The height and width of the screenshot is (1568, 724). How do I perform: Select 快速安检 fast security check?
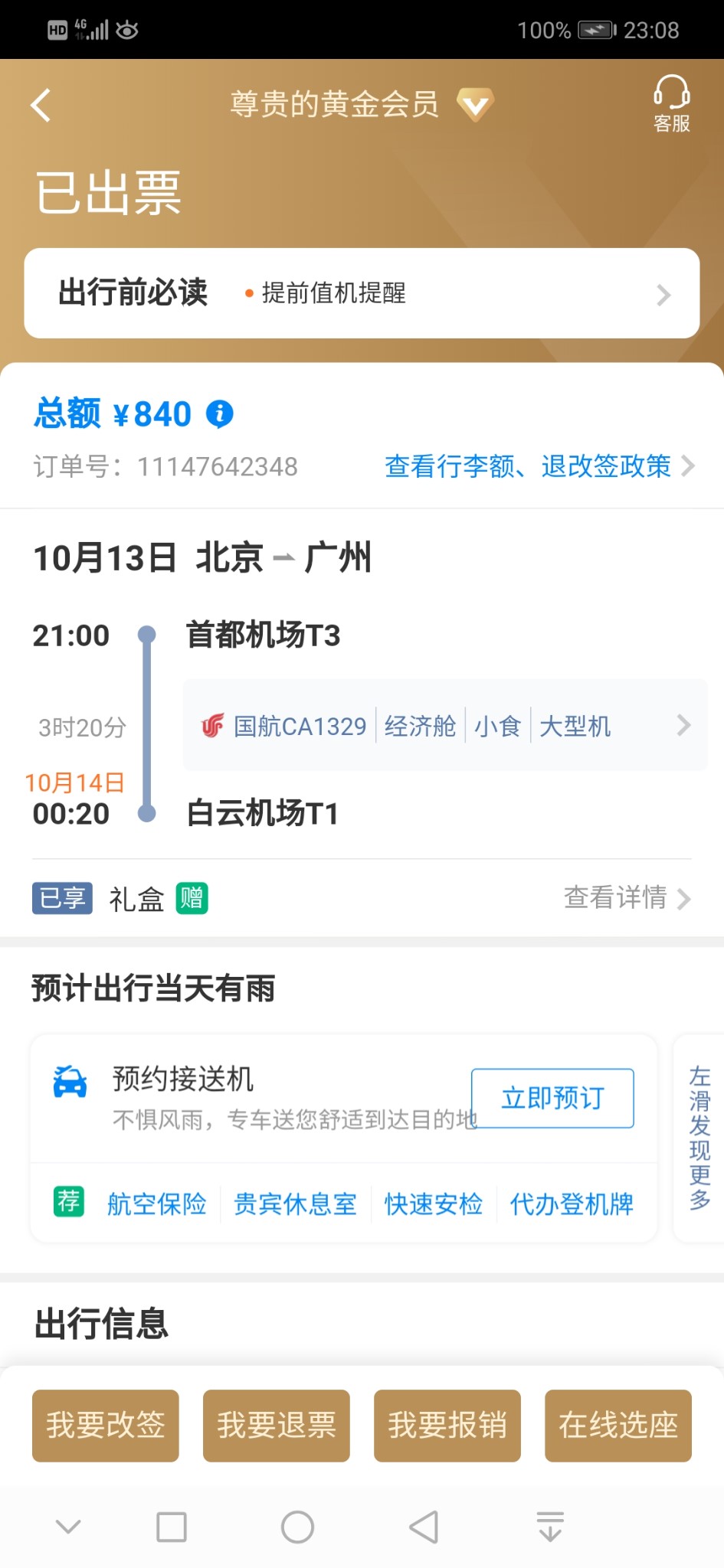pyautogui.click(x=434, y=1204)
